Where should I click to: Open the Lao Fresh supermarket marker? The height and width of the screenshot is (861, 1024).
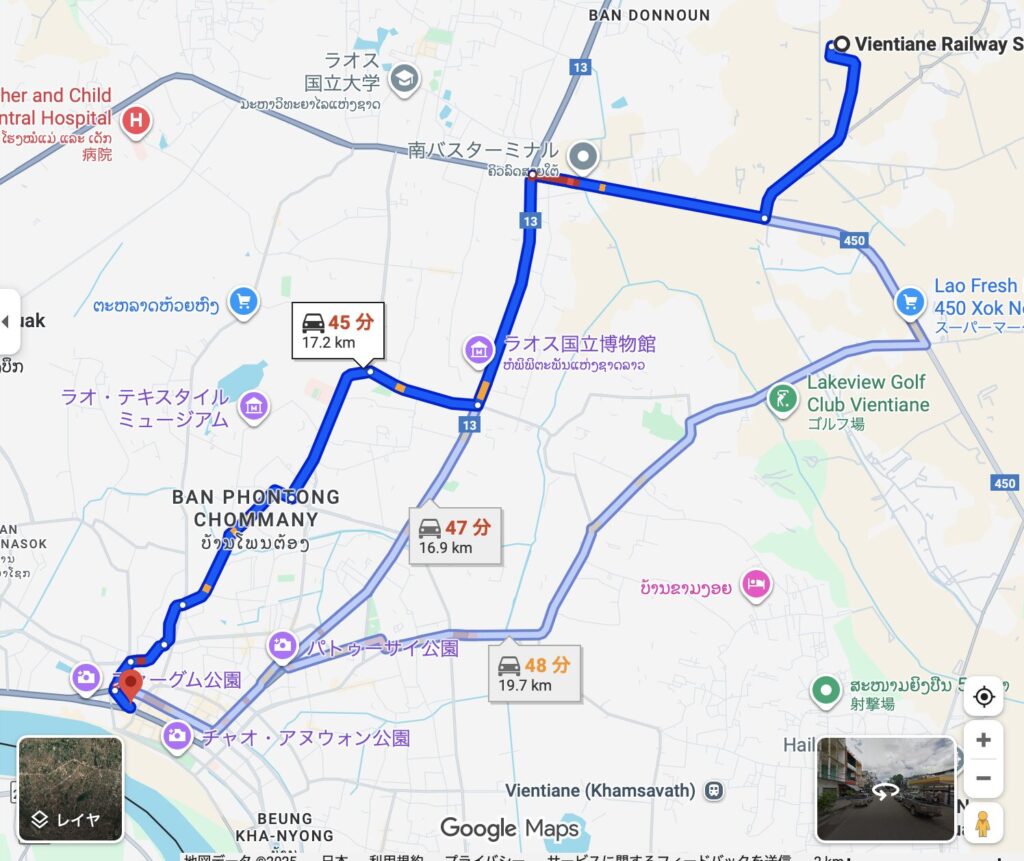point(909,300)
